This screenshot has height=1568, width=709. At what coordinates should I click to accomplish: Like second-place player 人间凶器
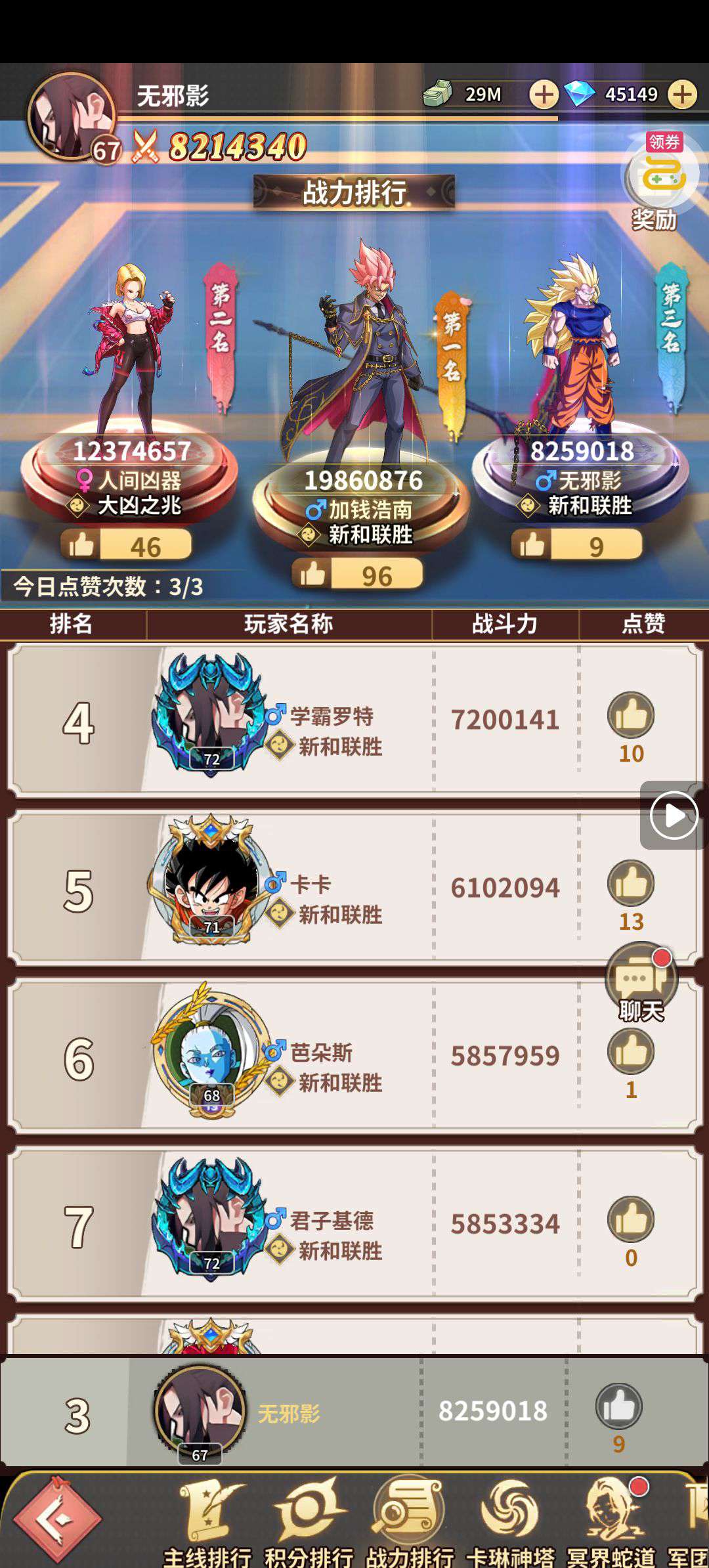click(81, 545)
